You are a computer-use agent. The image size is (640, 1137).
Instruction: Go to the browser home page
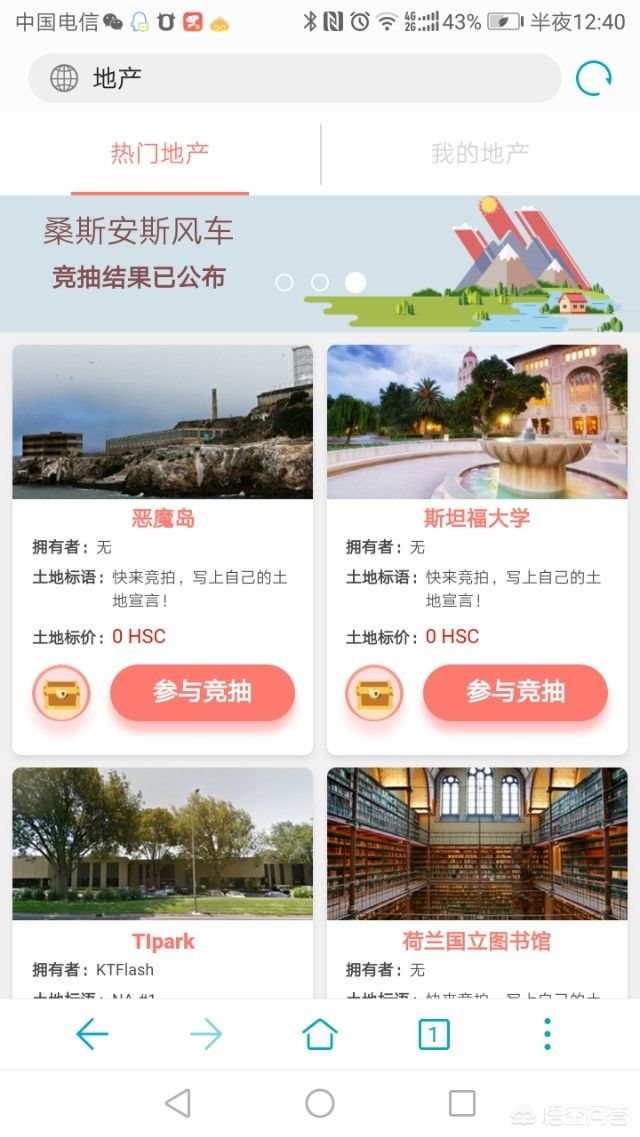tap(320, 1034)
